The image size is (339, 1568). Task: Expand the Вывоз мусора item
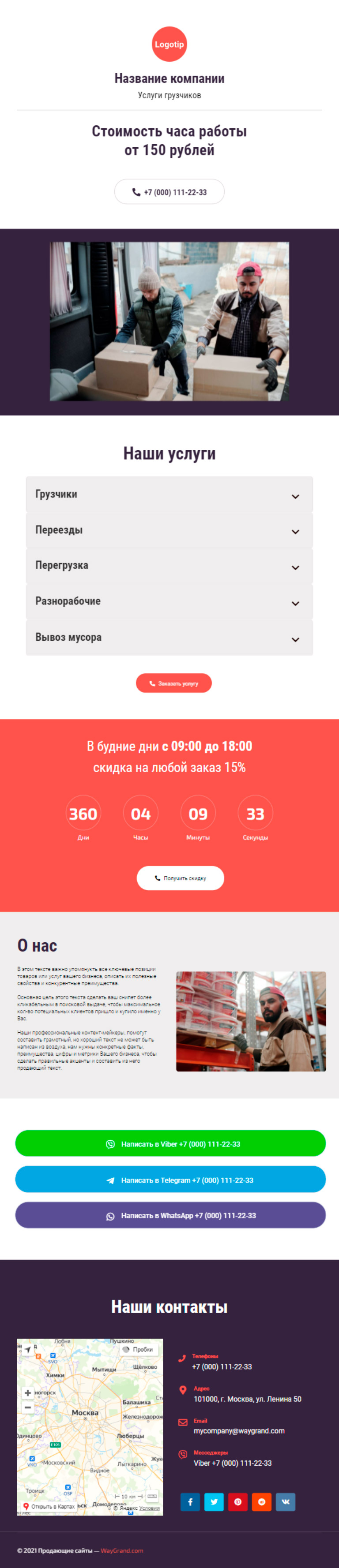click(x=169, y=637)
